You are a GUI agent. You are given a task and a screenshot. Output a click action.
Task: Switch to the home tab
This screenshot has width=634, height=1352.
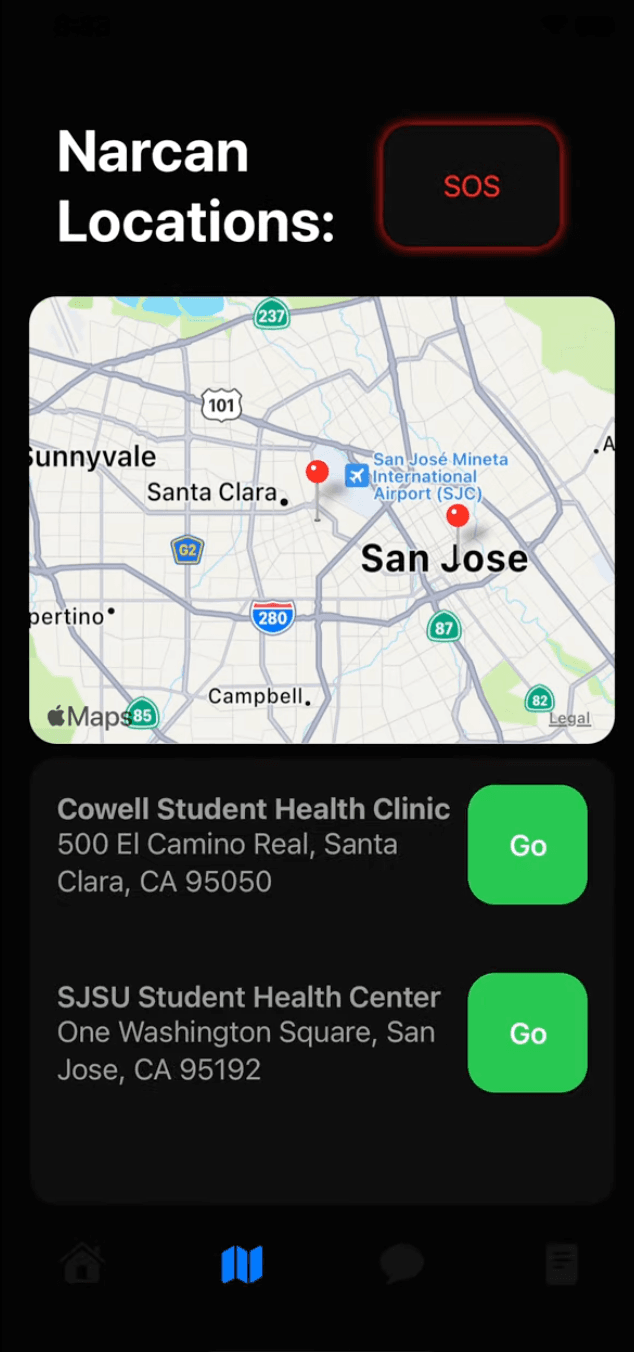click(x=83, y=1265)
